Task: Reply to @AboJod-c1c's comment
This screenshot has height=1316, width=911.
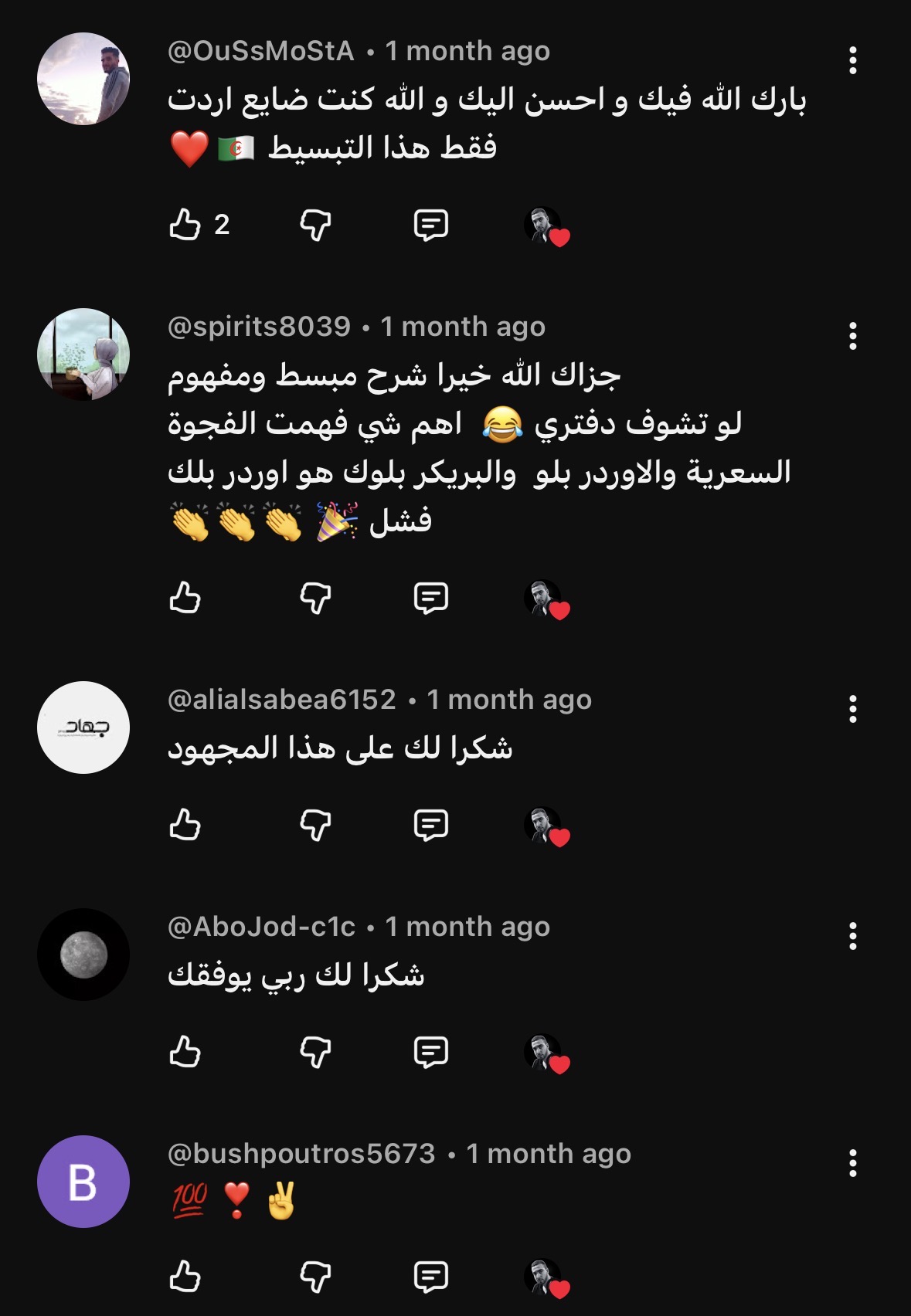Action: coord(430,1052)
